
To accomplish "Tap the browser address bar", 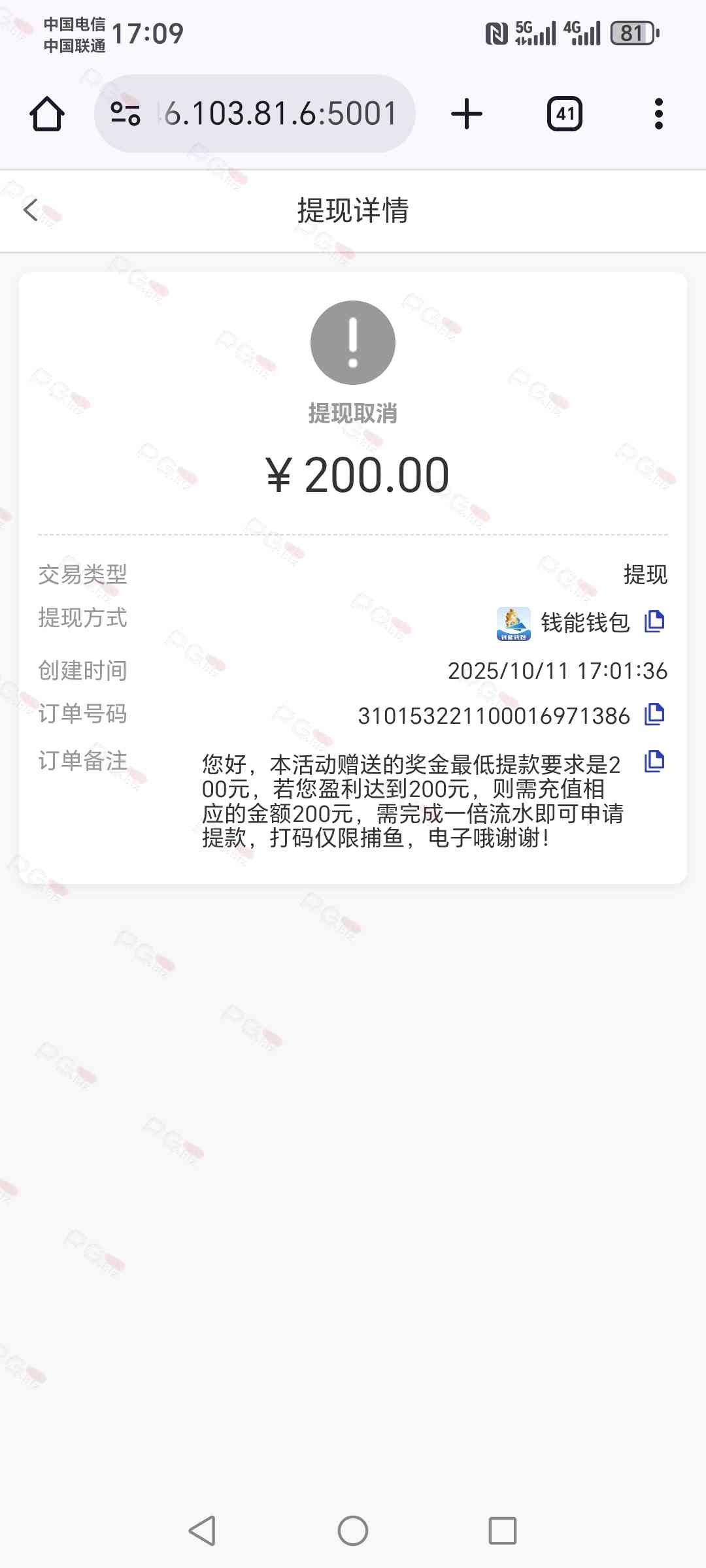I will pos(281,114).
